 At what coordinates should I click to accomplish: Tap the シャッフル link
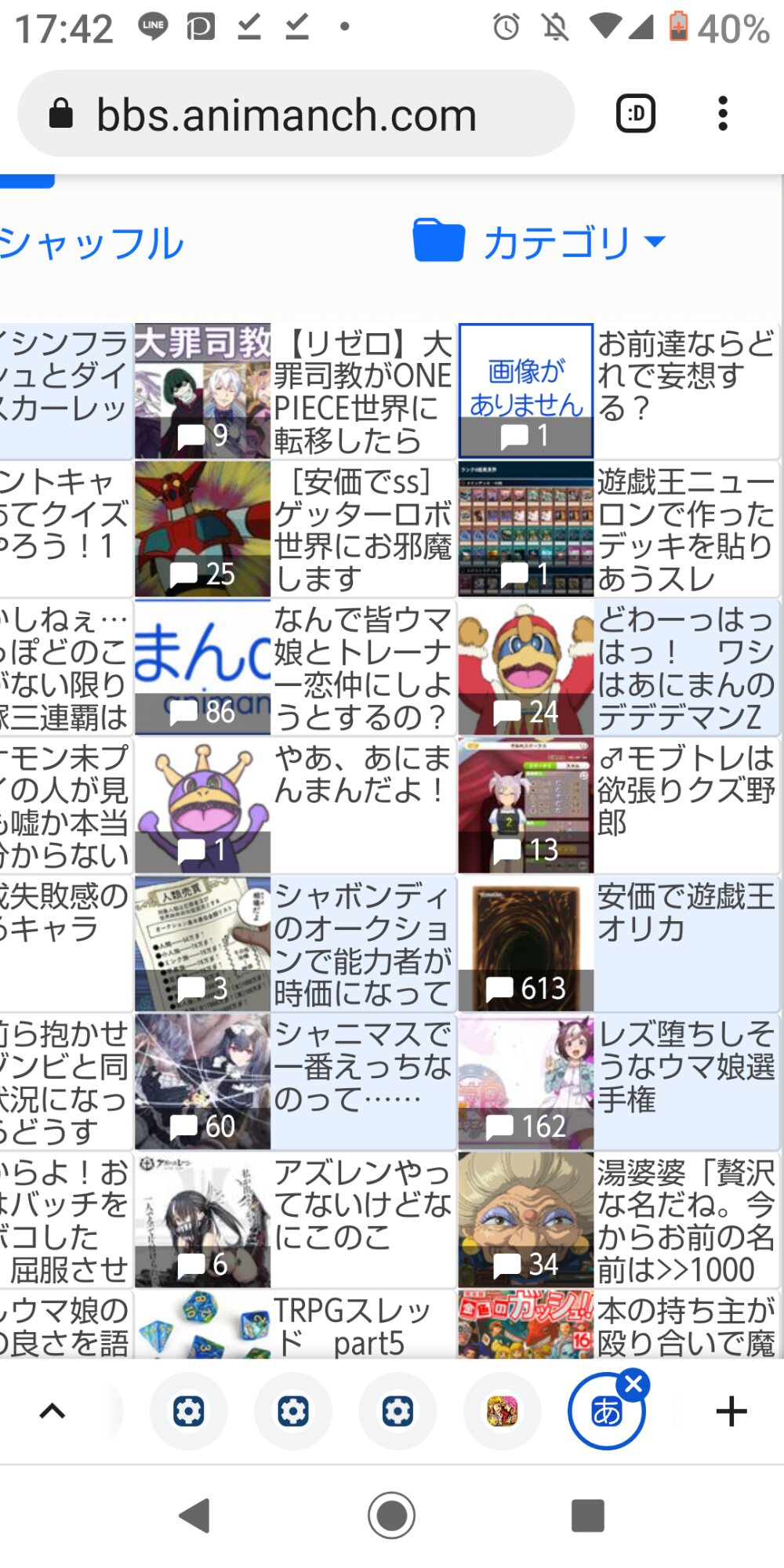point(91,243)
